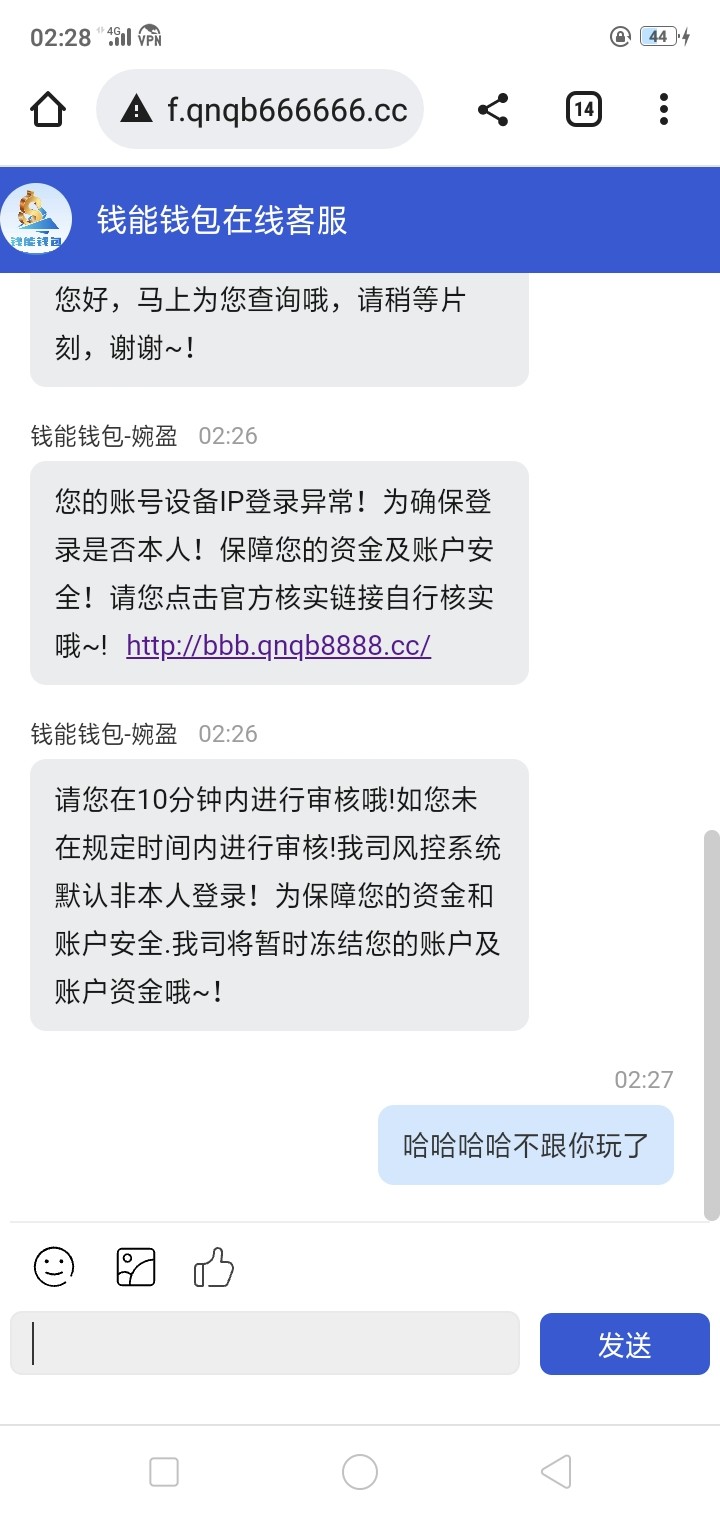
Task: Focus the message text field
Action: pos(265,1343)
